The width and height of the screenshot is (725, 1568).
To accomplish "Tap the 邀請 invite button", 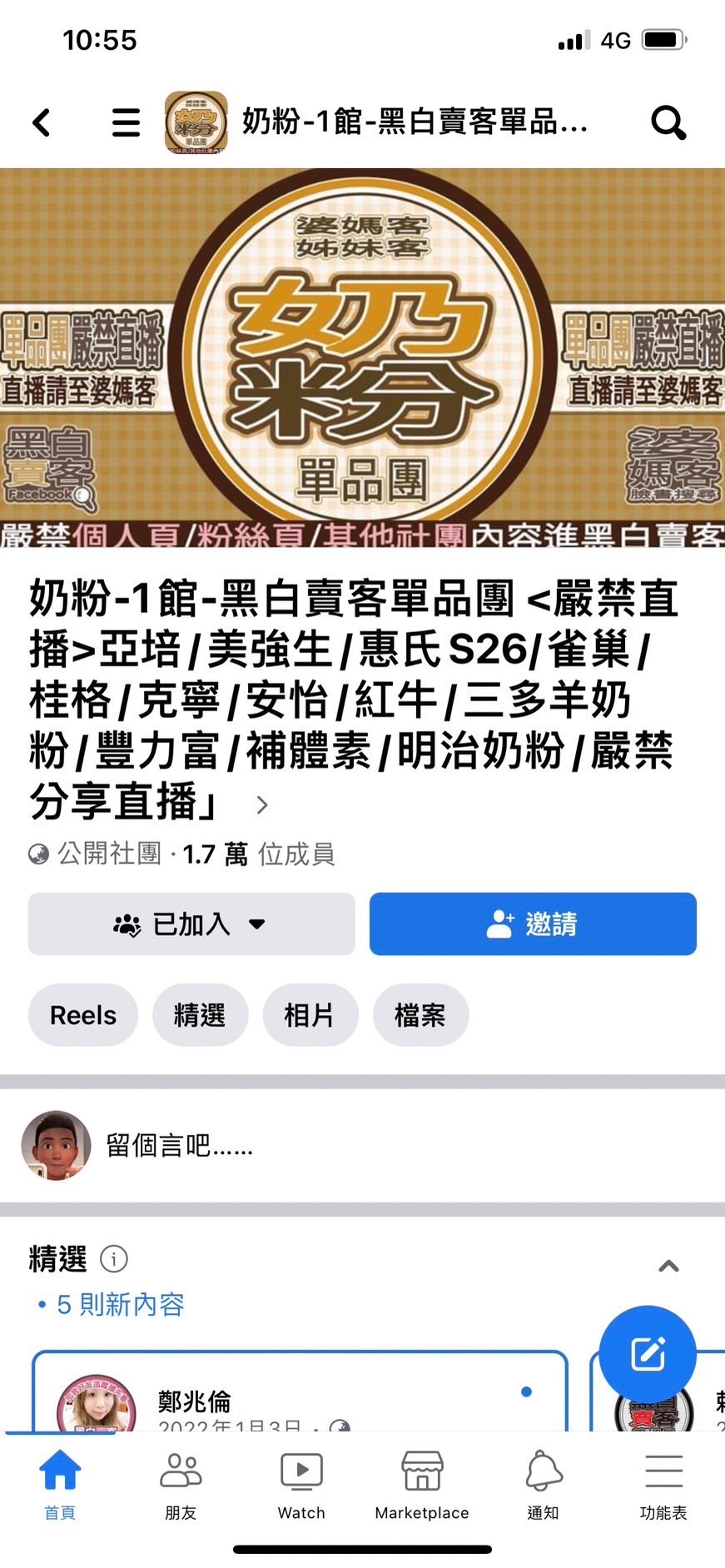I will tap(533, 923).
